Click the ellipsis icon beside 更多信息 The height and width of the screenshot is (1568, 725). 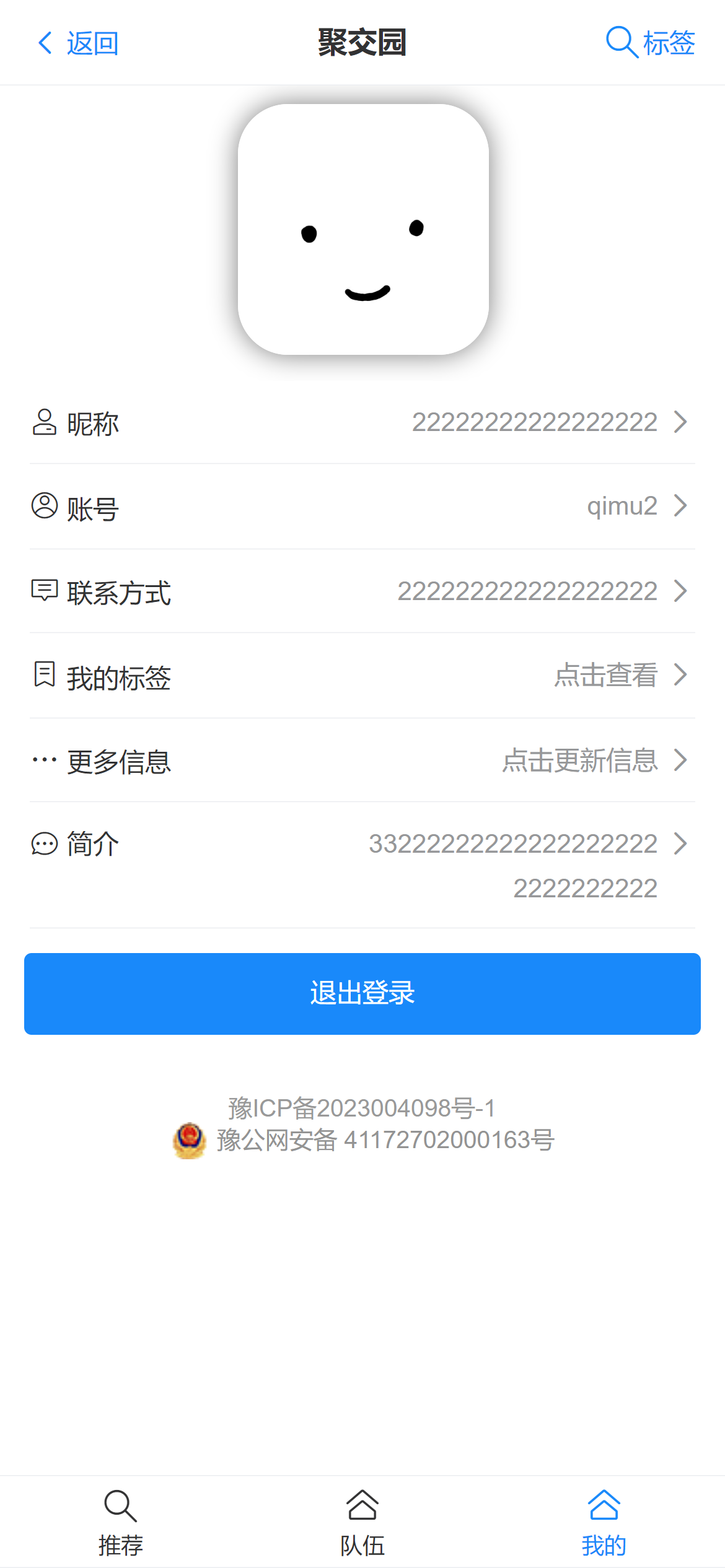point(43,761)
